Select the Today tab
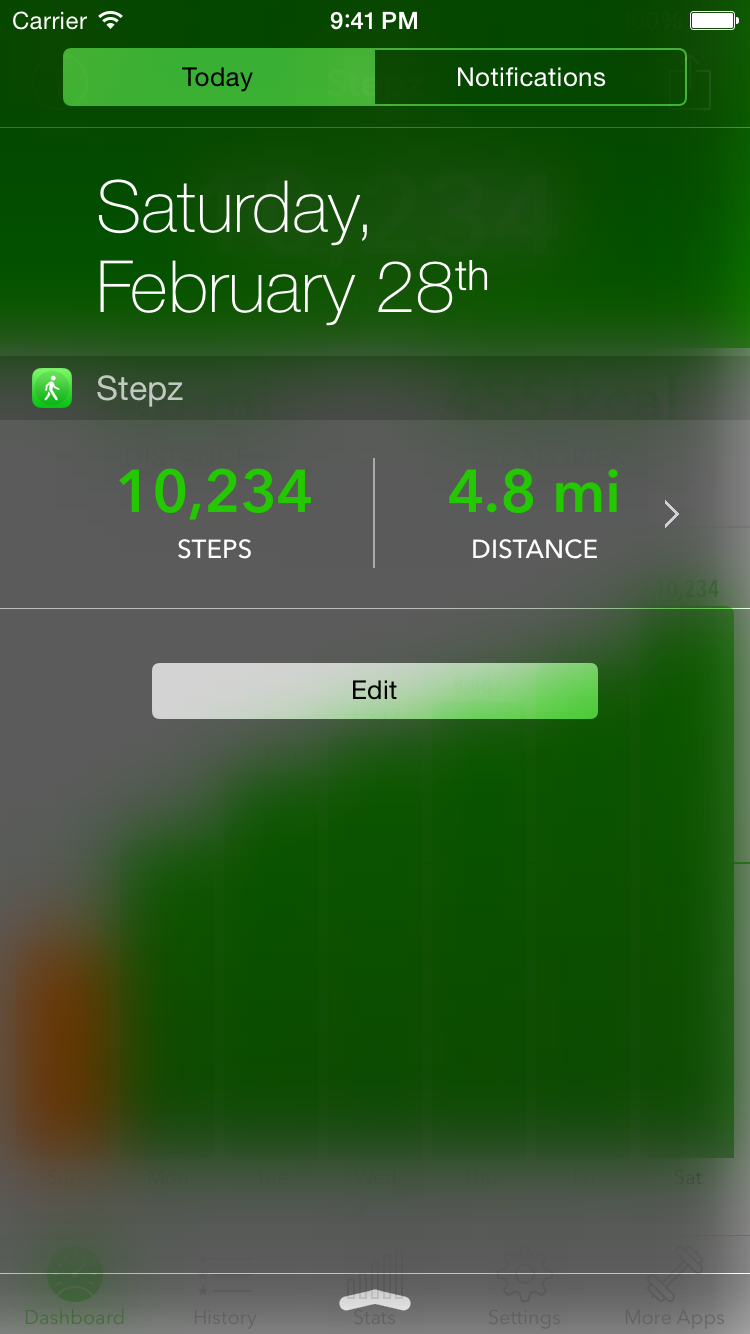750x1334 pixels. pos(218,77)
